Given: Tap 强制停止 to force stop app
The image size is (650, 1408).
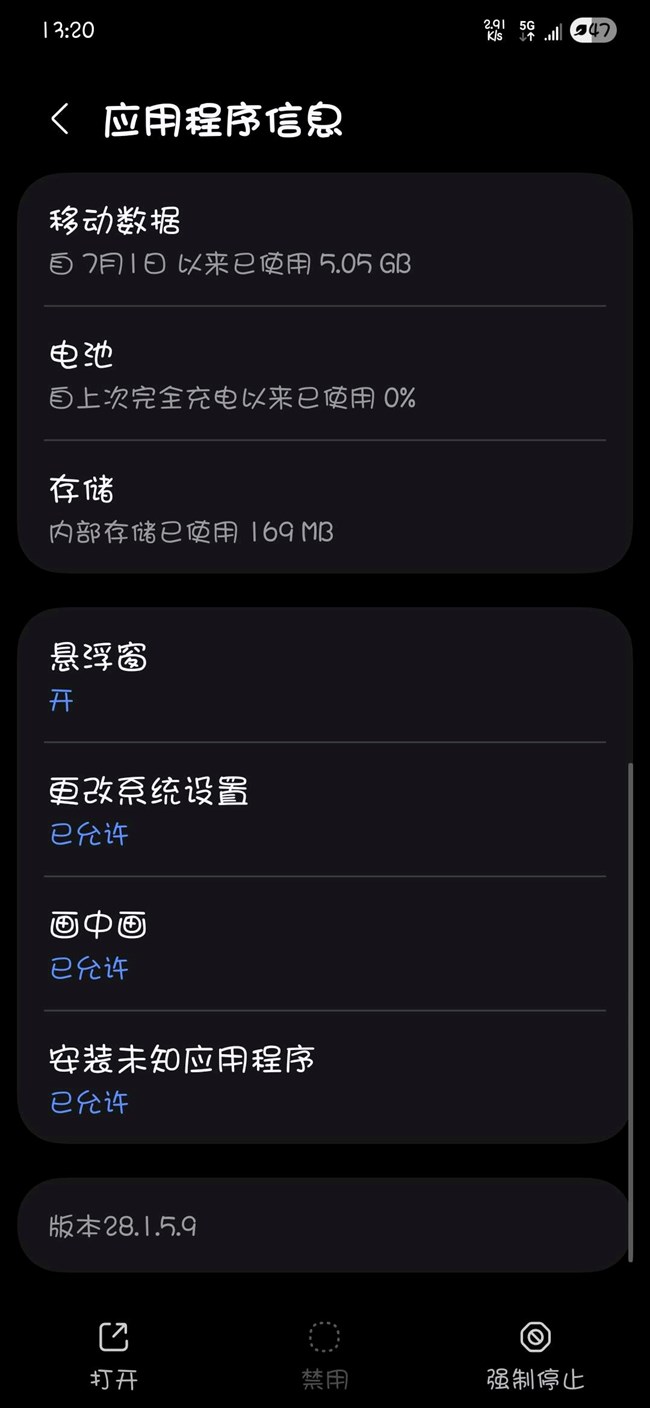Looking at the screenshot, I should coord(535,1355).
